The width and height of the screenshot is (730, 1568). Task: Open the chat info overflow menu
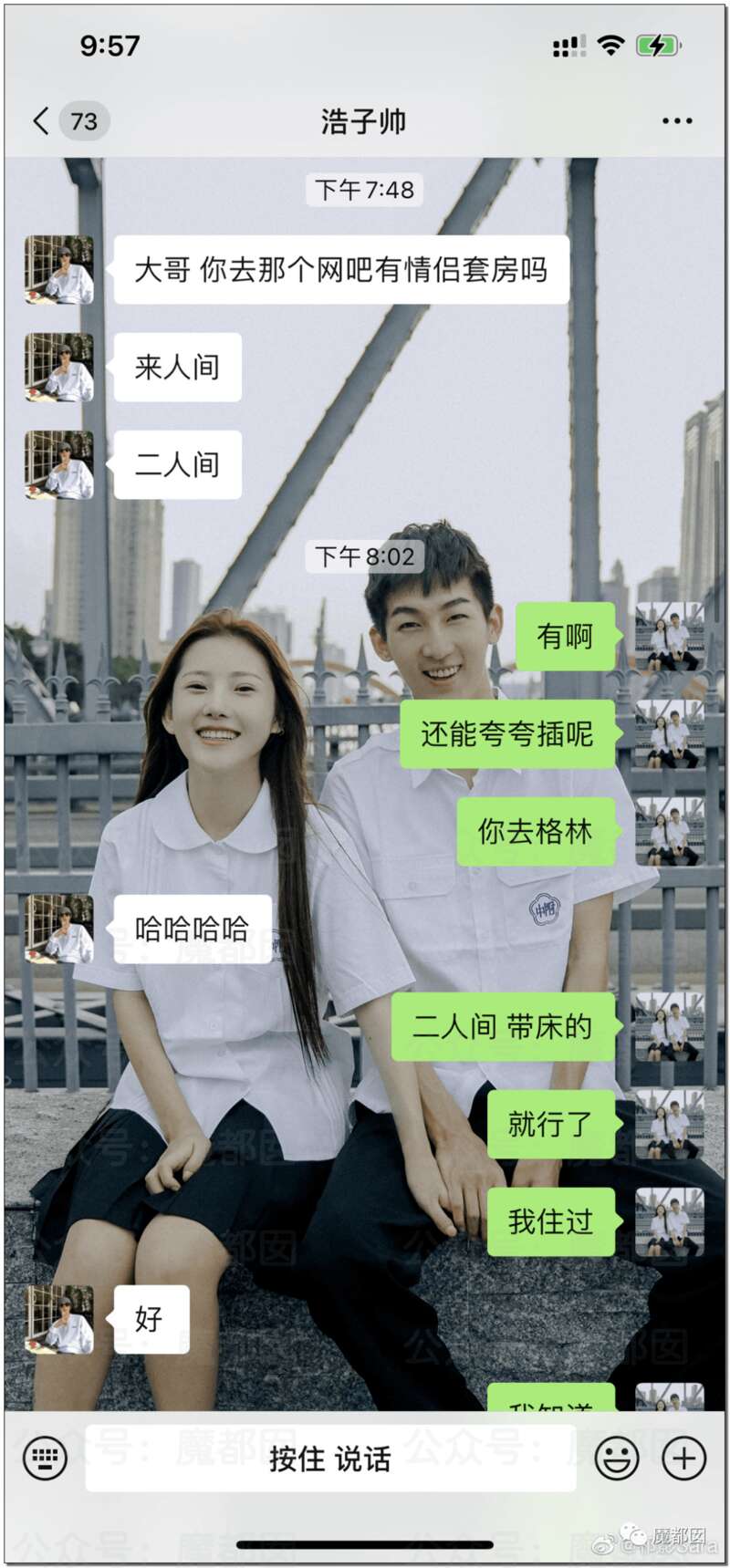pyautogui.click(x=676, y=121)
